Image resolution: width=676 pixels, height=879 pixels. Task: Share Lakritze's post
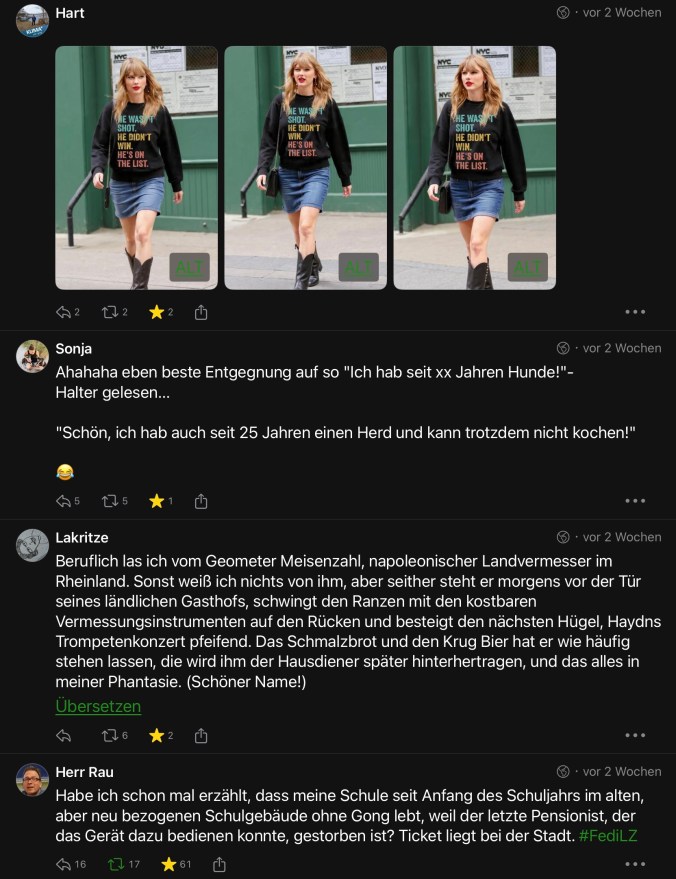pos(201,736)
